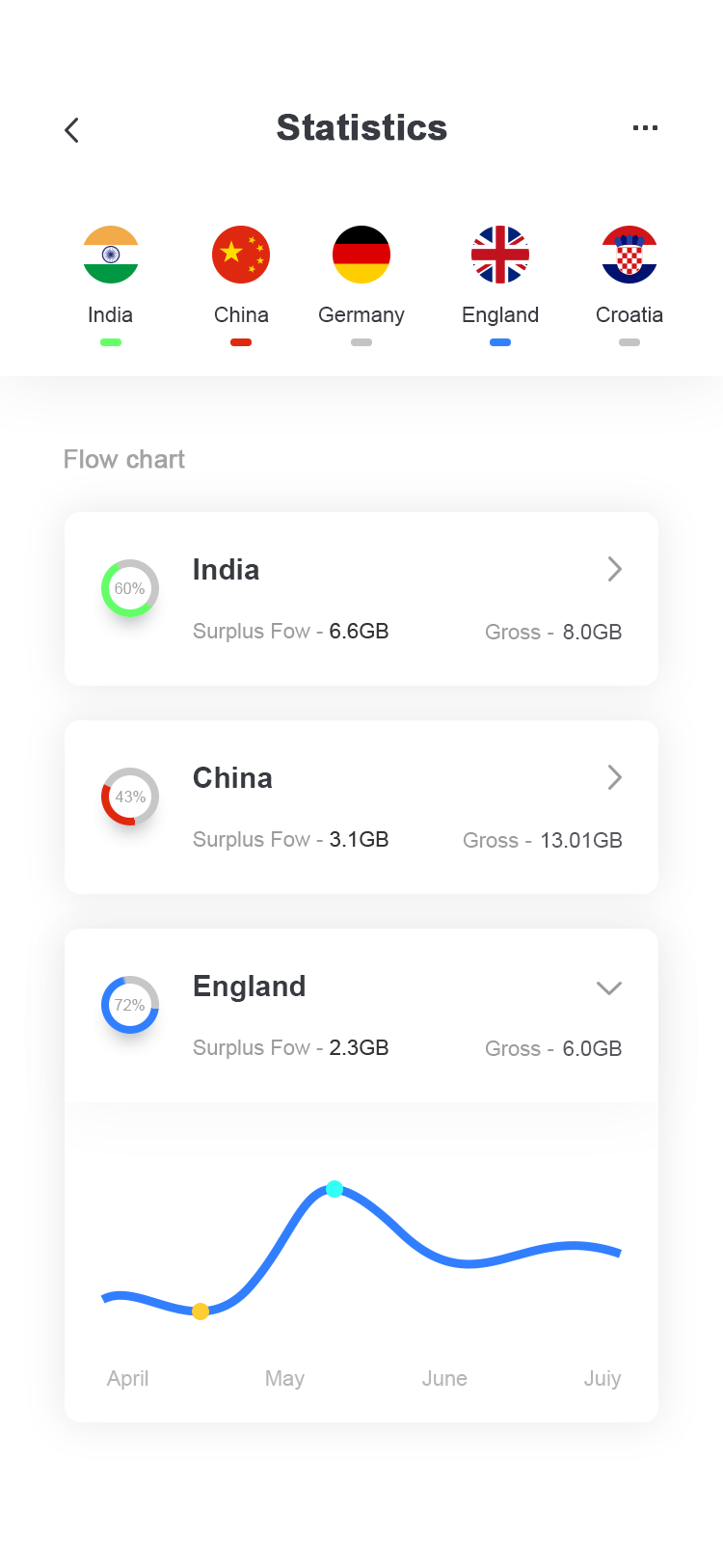Open the India flow card

click(361, 599)
